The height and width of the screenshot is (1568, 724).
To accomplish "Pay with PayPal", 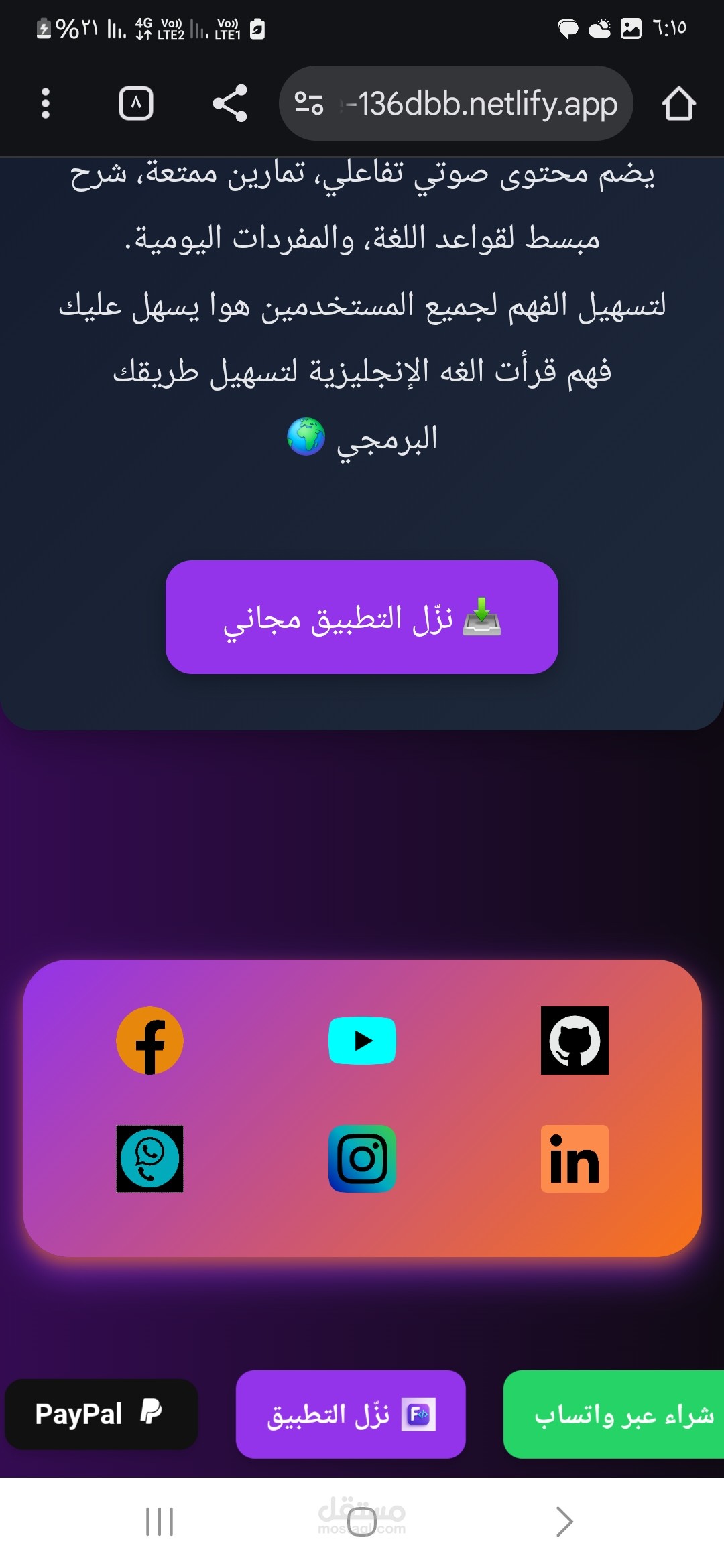I will [101, 1414].
